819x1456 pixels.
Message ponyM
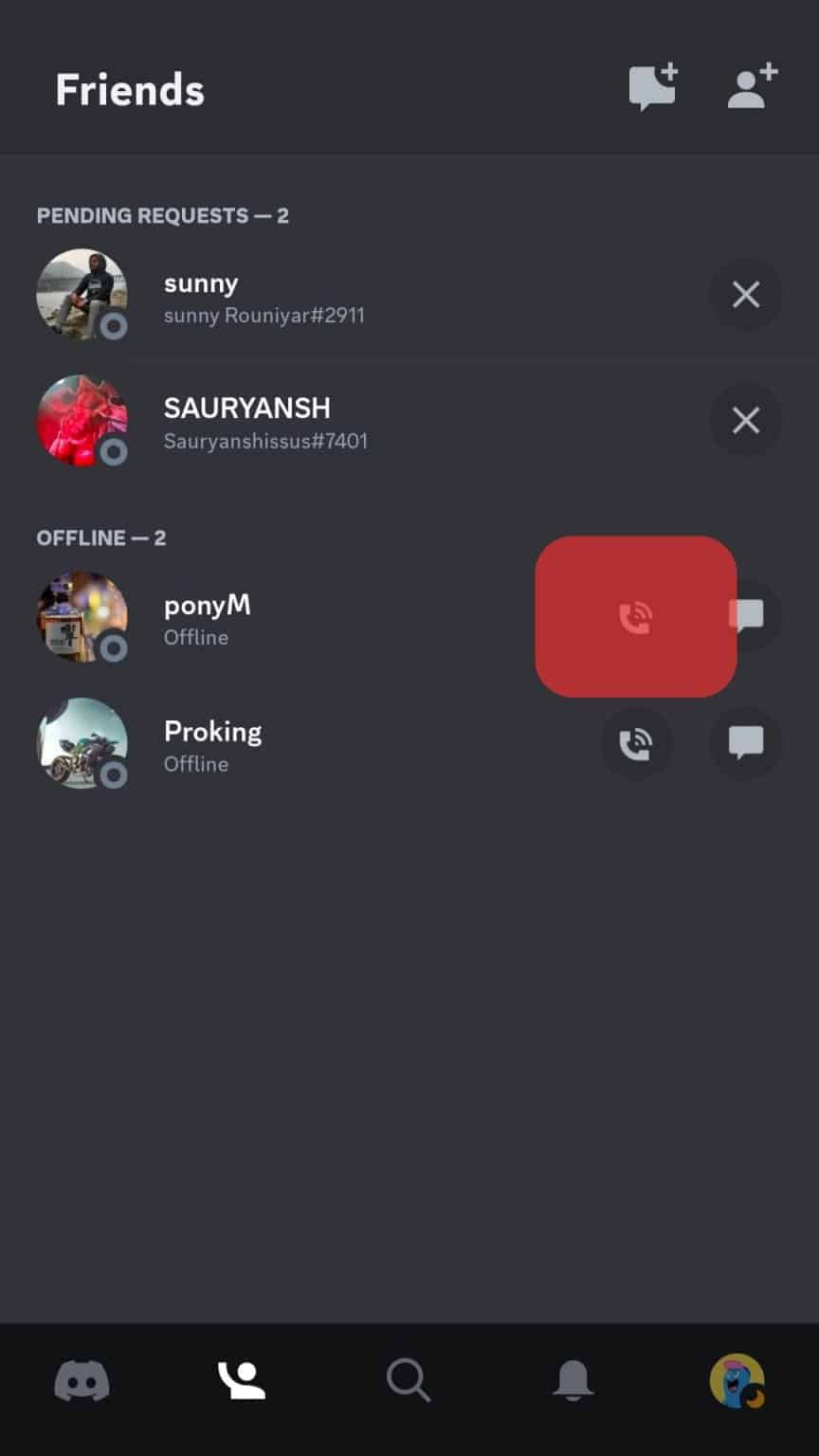point(747,617)
